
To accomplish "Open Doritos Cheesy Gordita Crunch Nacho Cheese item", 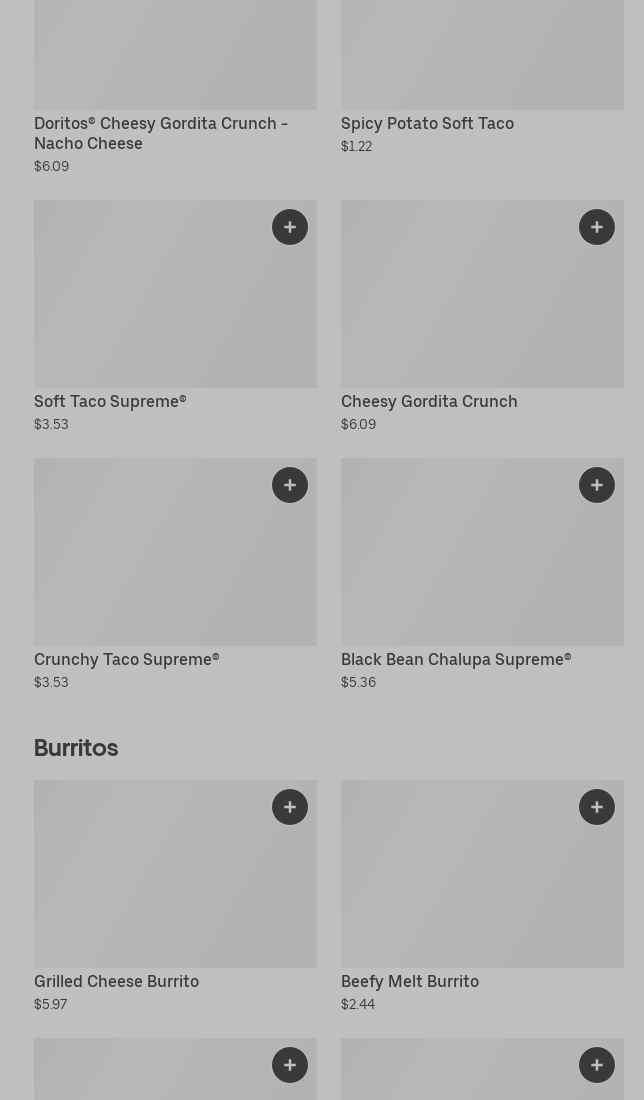I will click(x=160, y=133).
